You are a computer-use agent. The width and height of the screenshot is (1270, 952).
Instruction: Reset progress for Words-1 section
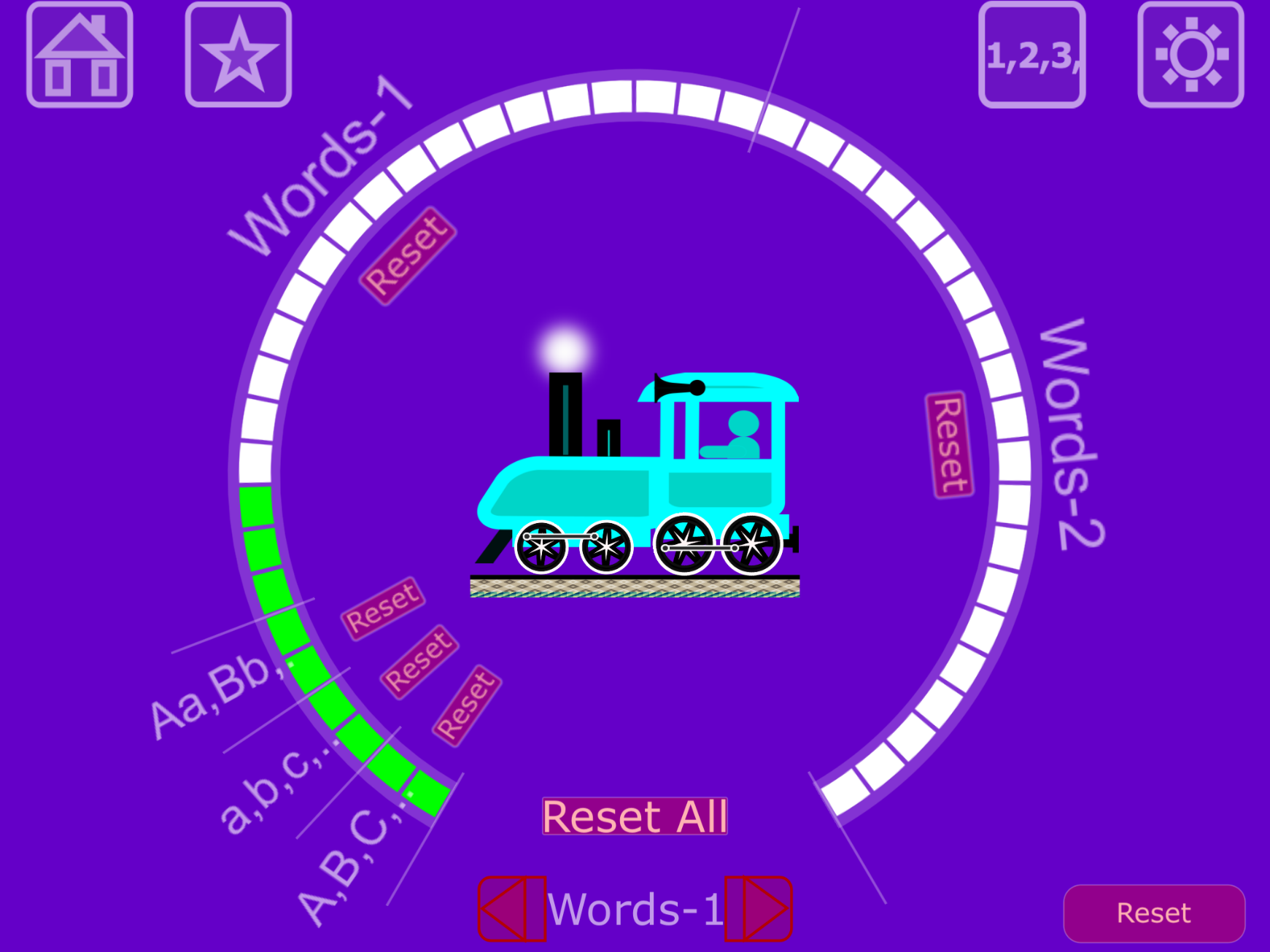(x=408, y=256)
